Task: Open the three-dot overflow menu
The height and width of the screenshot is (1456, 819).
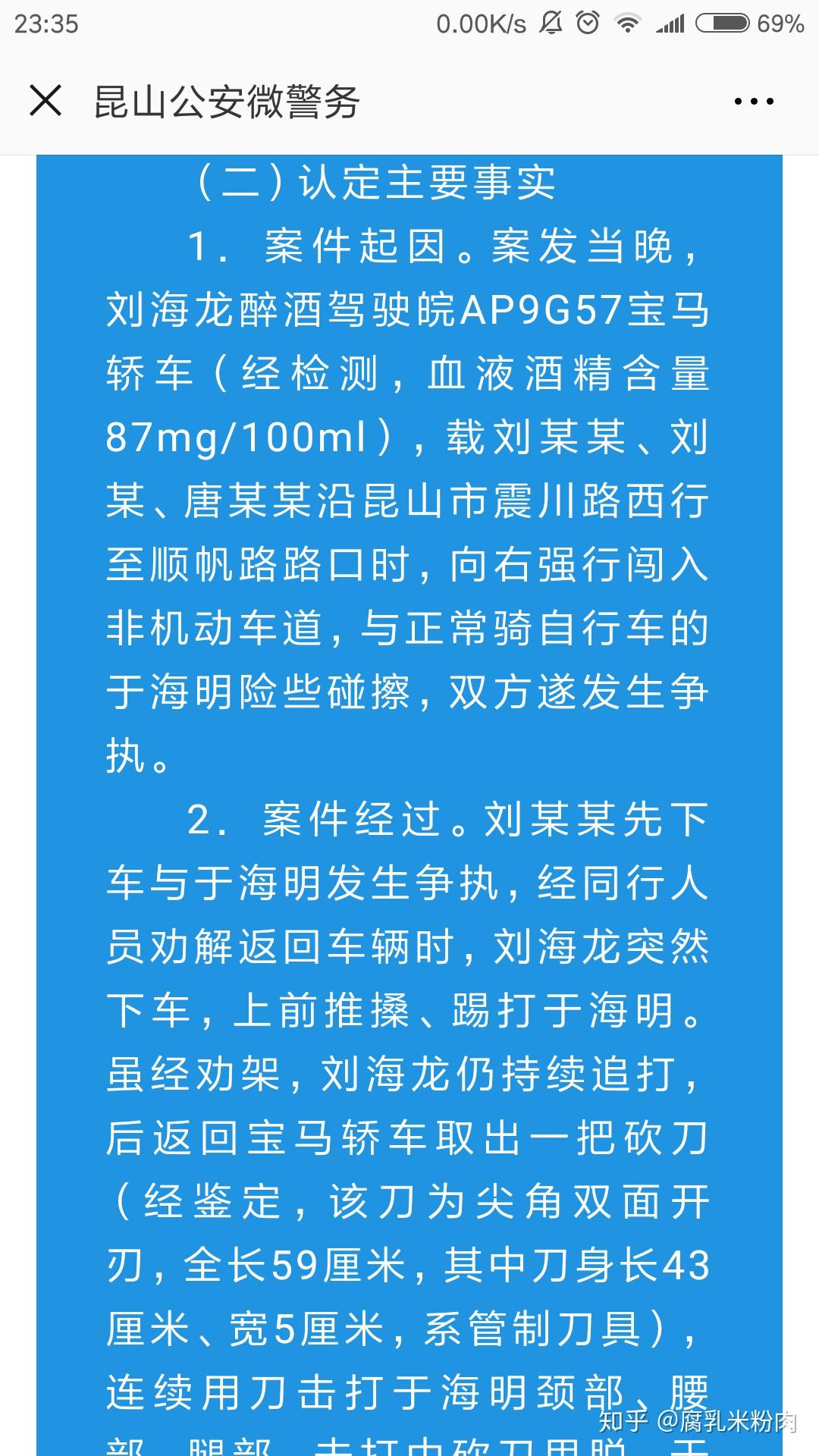Action: pyautogui.click(x=754, y=101)
